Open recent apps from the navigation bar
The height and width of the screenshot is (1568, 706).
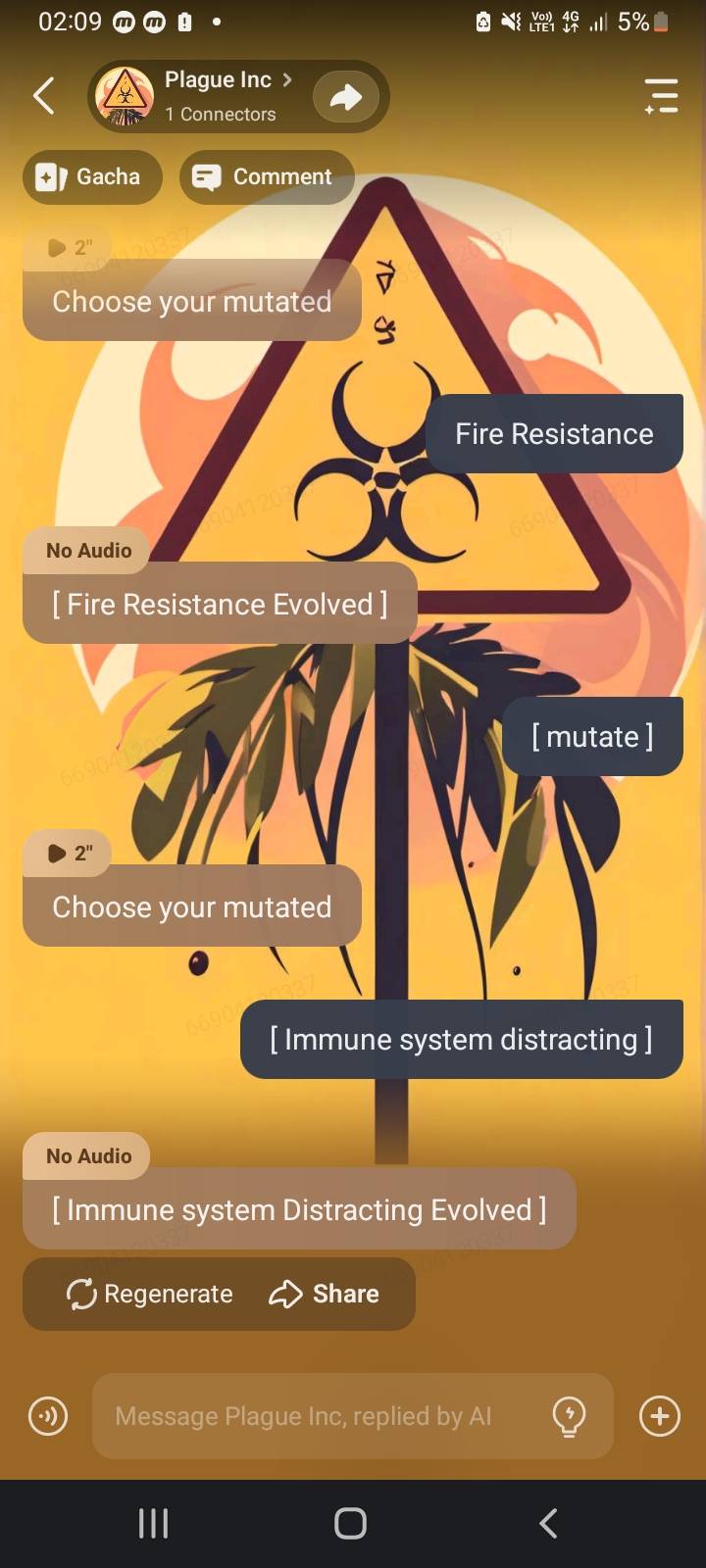point(153,1523)
